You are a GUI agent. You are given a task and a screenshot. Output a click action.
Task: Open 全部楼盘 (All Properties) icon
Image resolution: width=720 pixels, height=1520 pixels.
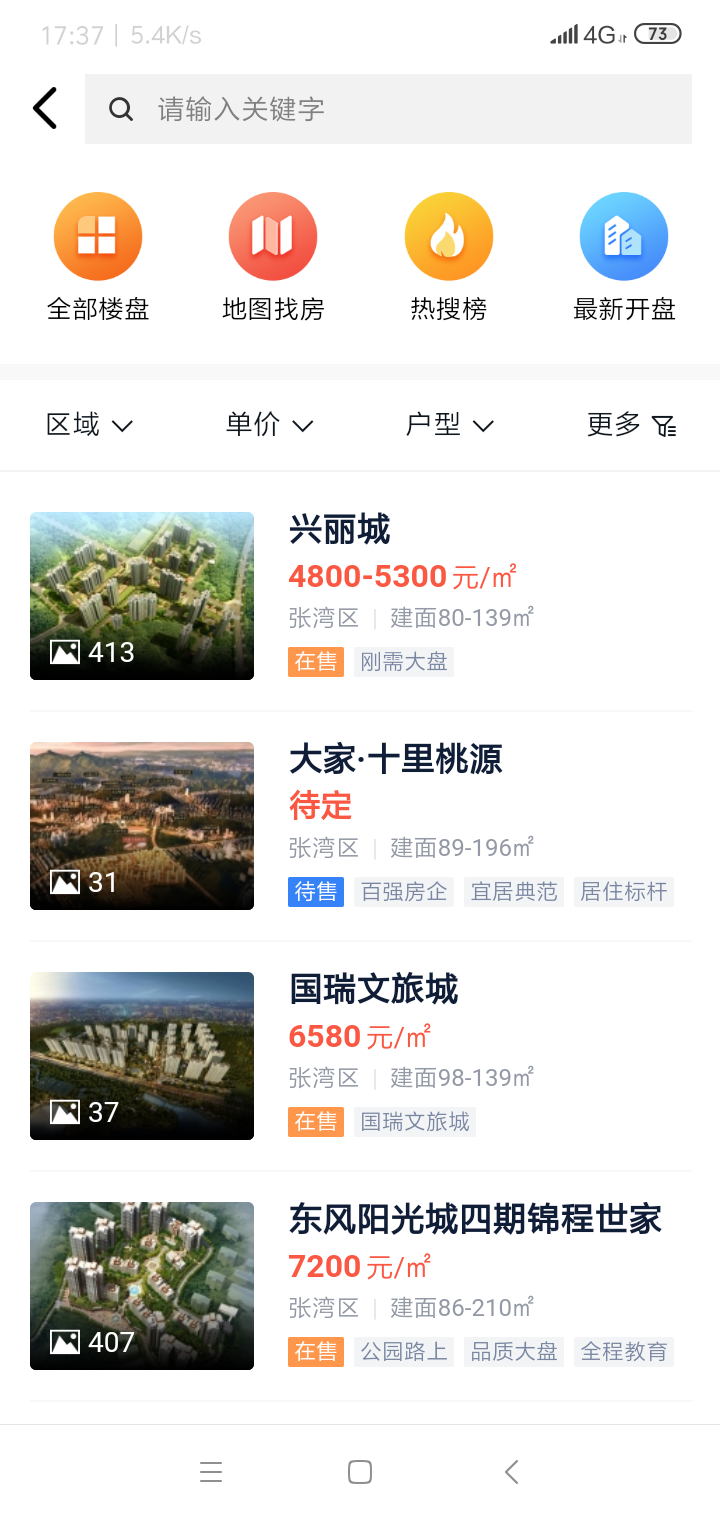(x=97, y=235)
